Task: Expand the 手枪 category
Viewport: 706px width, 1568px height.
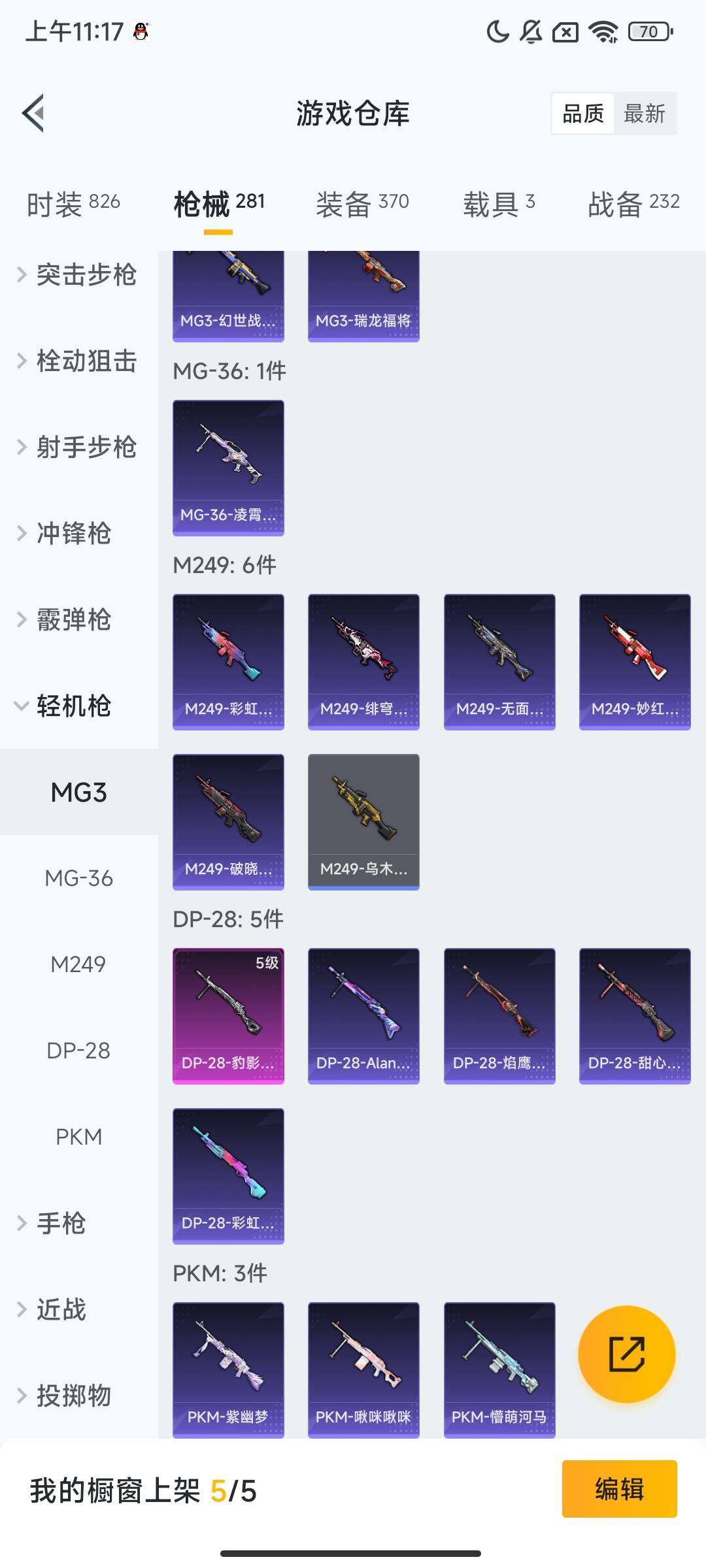Action: pyautogui.click(x=60, y=1223)
